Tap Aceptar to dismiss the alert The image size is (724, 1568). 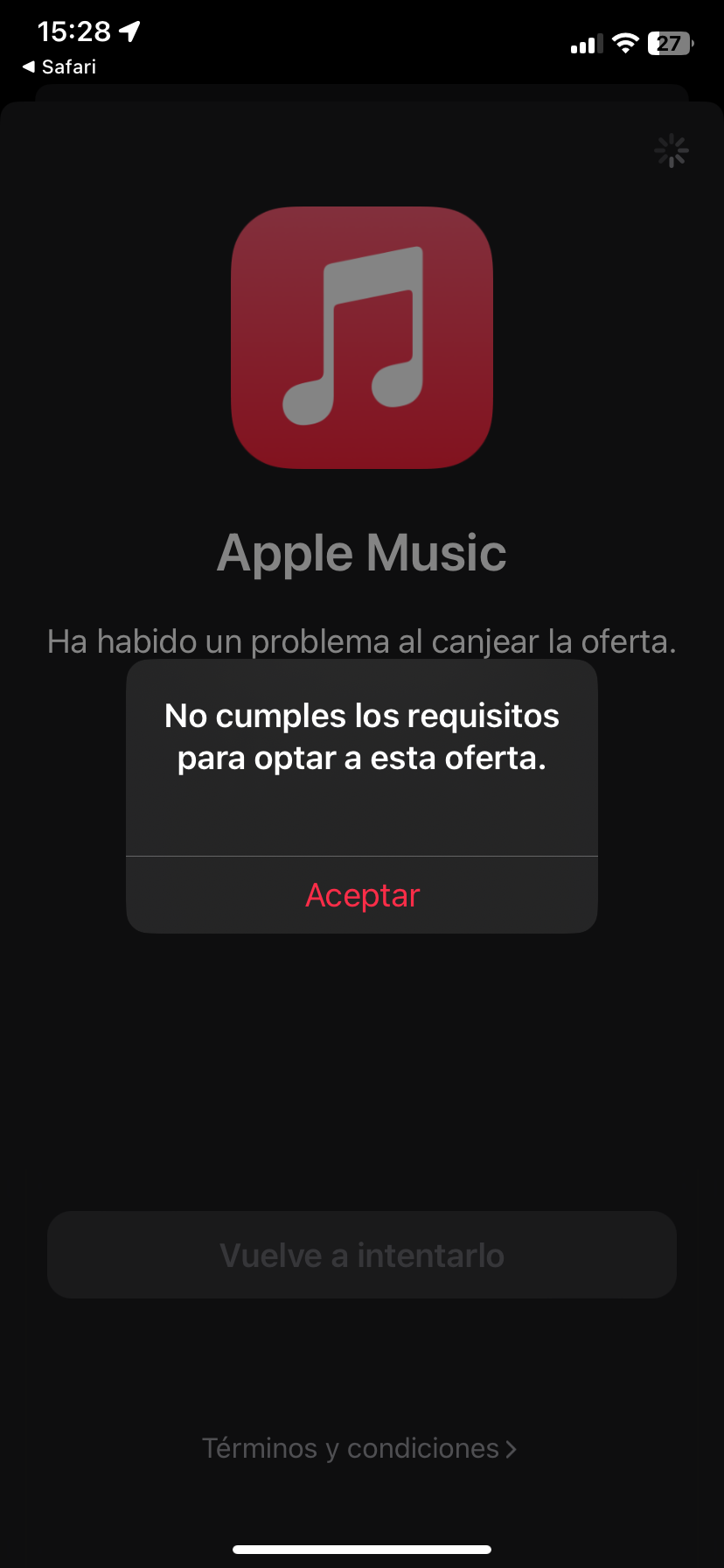pyautogui.click(x=362, y=895)
